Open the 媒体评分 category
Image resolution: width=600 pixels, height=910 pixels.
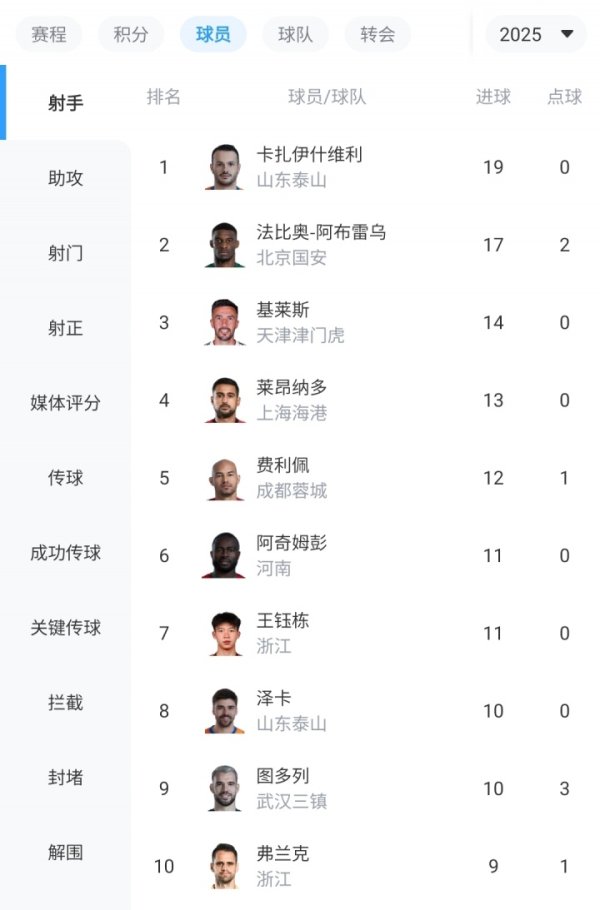(x=66, y=403)
